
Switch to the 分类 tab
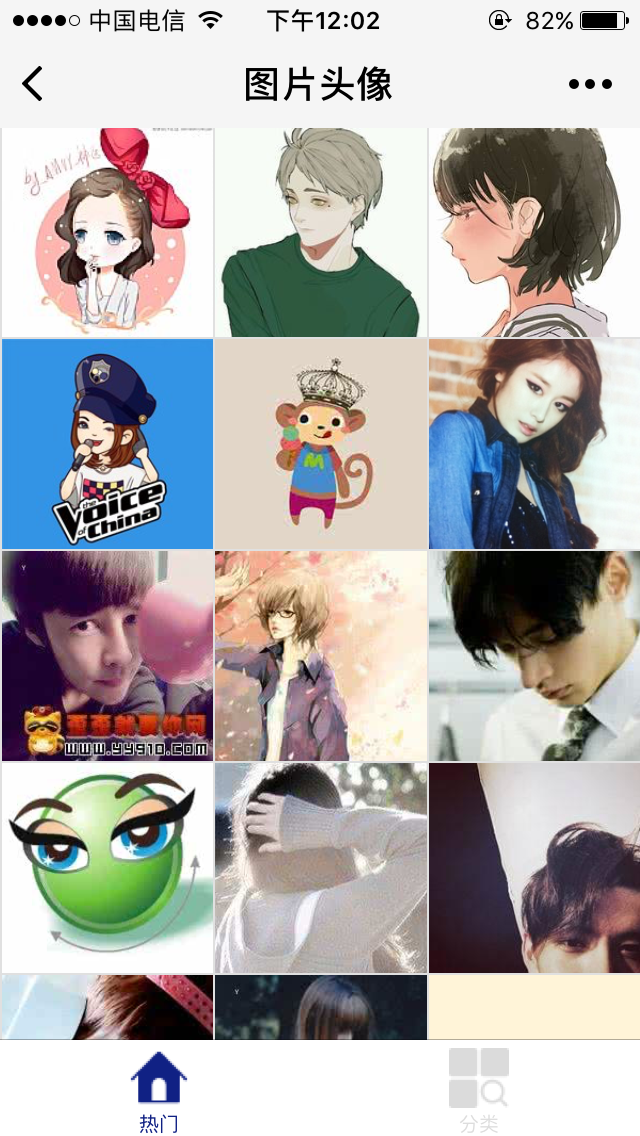pos(479,1090)
